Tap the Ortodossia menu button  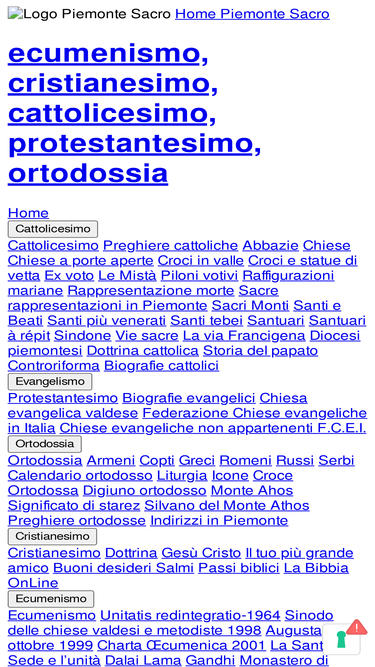click(x=45, y=444)
